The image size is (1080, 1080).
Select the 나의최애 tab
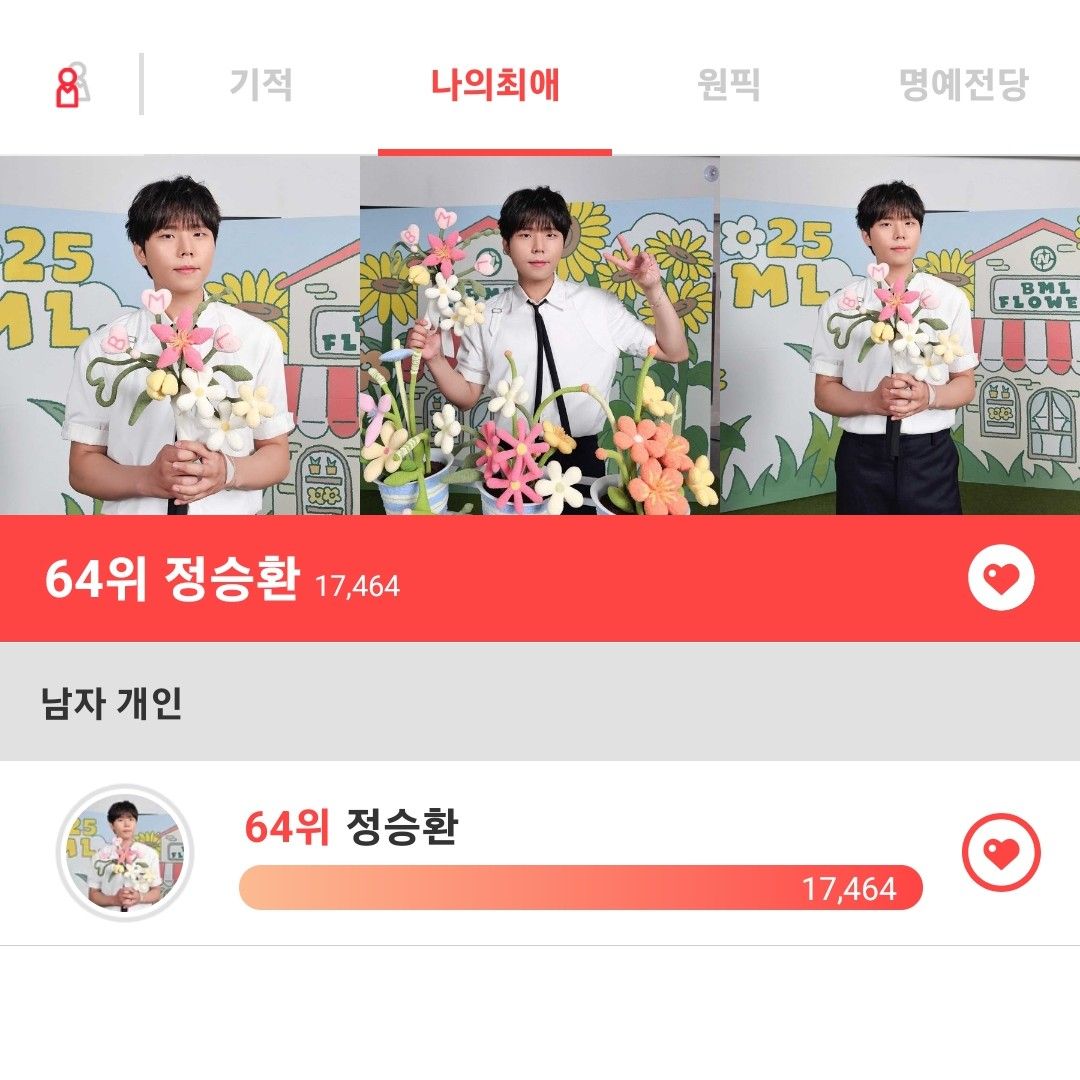point(495,85)
